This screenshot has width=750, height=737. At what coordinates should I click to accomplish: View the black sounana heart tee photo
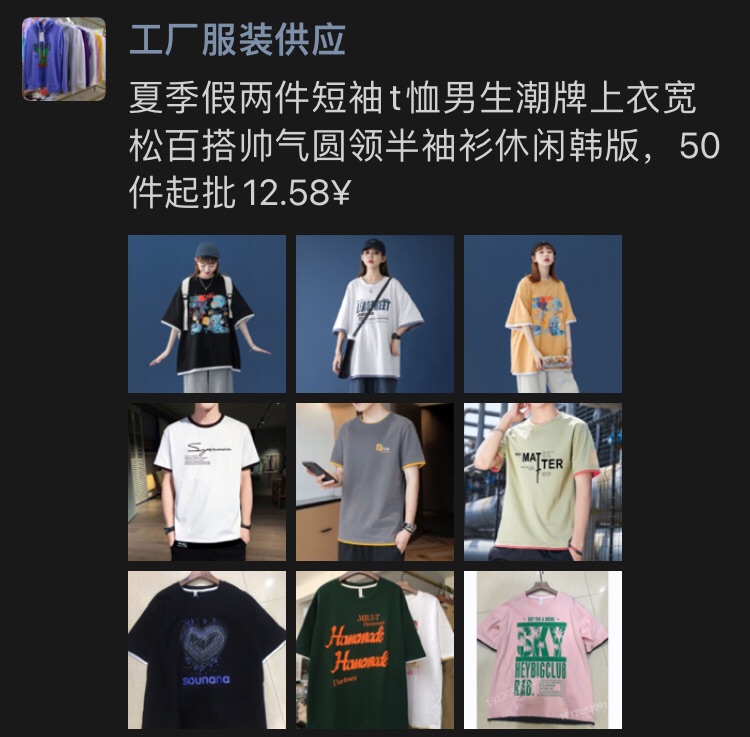(207, 650)
